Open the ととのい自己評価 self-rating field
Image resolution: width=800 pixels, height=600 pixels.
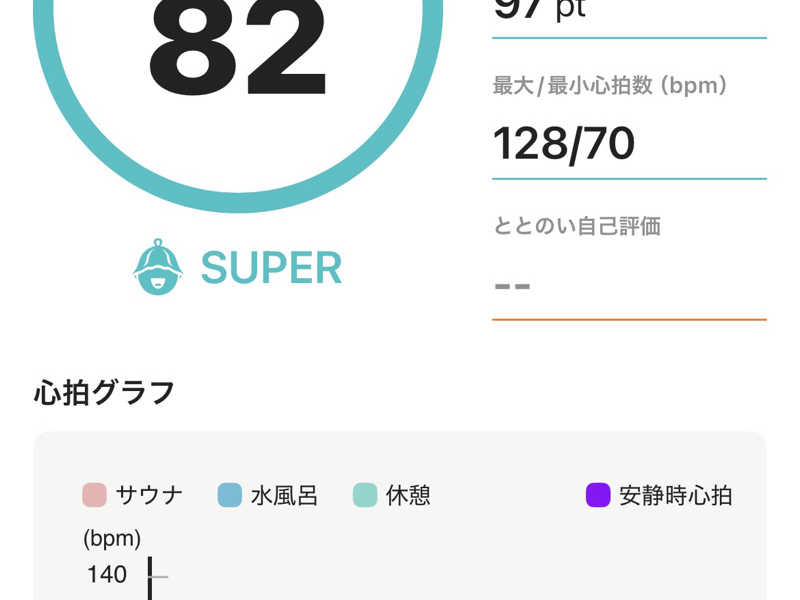click(629, 268)
